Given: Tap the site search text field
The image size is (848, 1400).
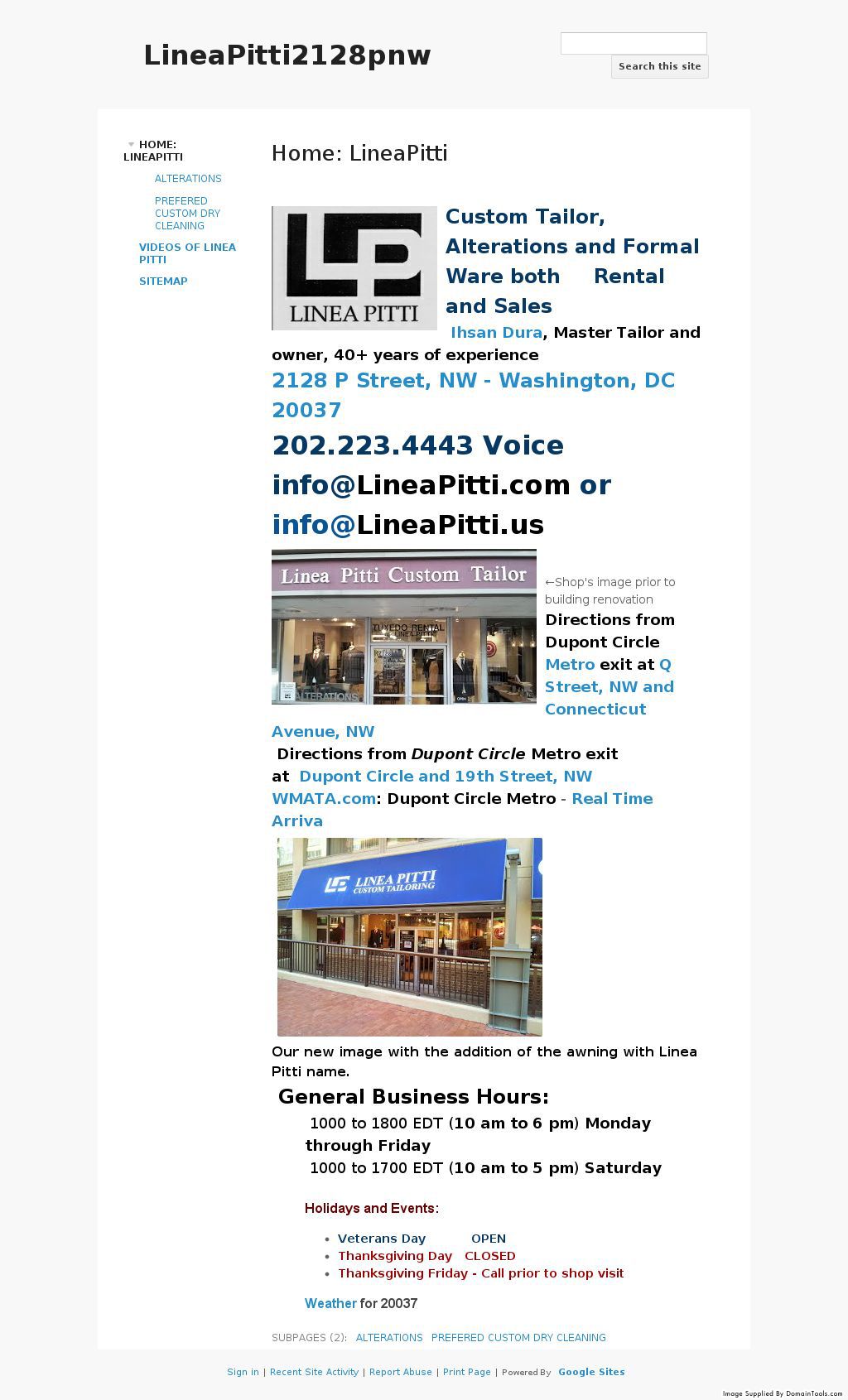Looking at the screenshot, I should [634, 44].
